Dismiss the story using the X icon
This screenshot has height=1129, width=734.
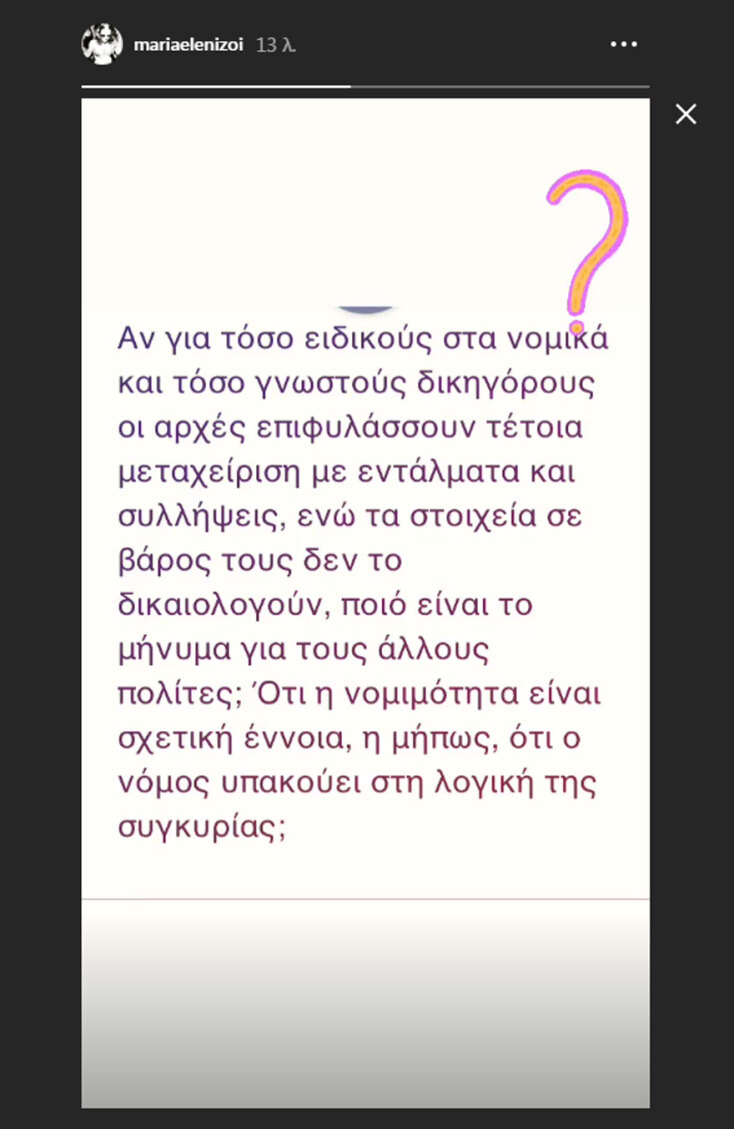pyautogui.click(x=685, y=114)
